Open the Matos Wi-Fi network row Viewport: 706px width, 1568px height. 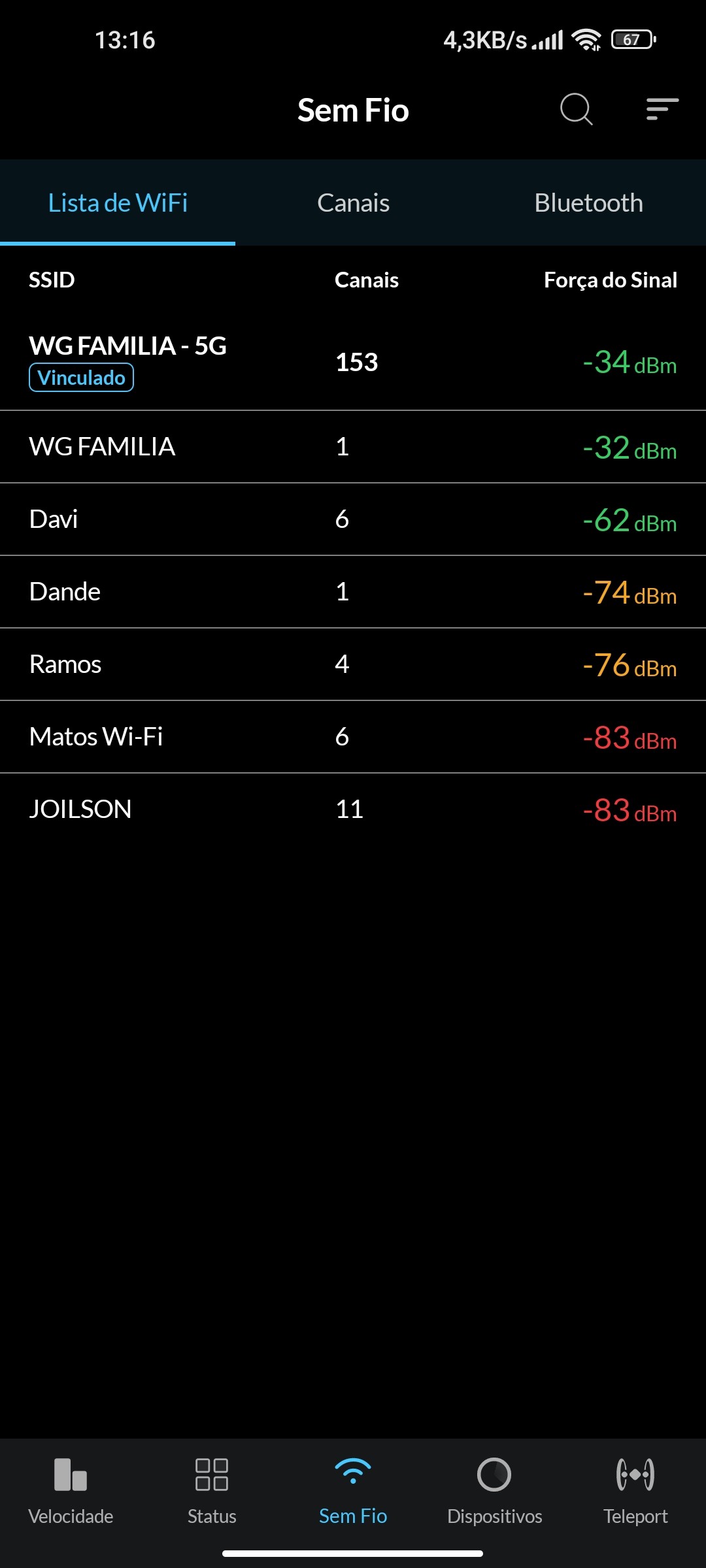[x=353, y=737]
